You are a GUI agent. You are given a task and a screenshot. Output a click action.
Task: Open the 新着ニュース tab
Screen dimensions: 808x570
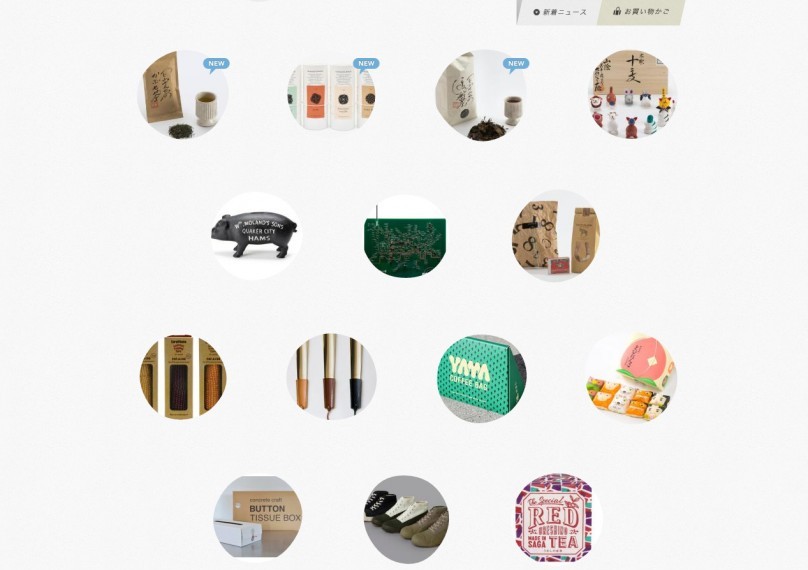click(559, 12)
